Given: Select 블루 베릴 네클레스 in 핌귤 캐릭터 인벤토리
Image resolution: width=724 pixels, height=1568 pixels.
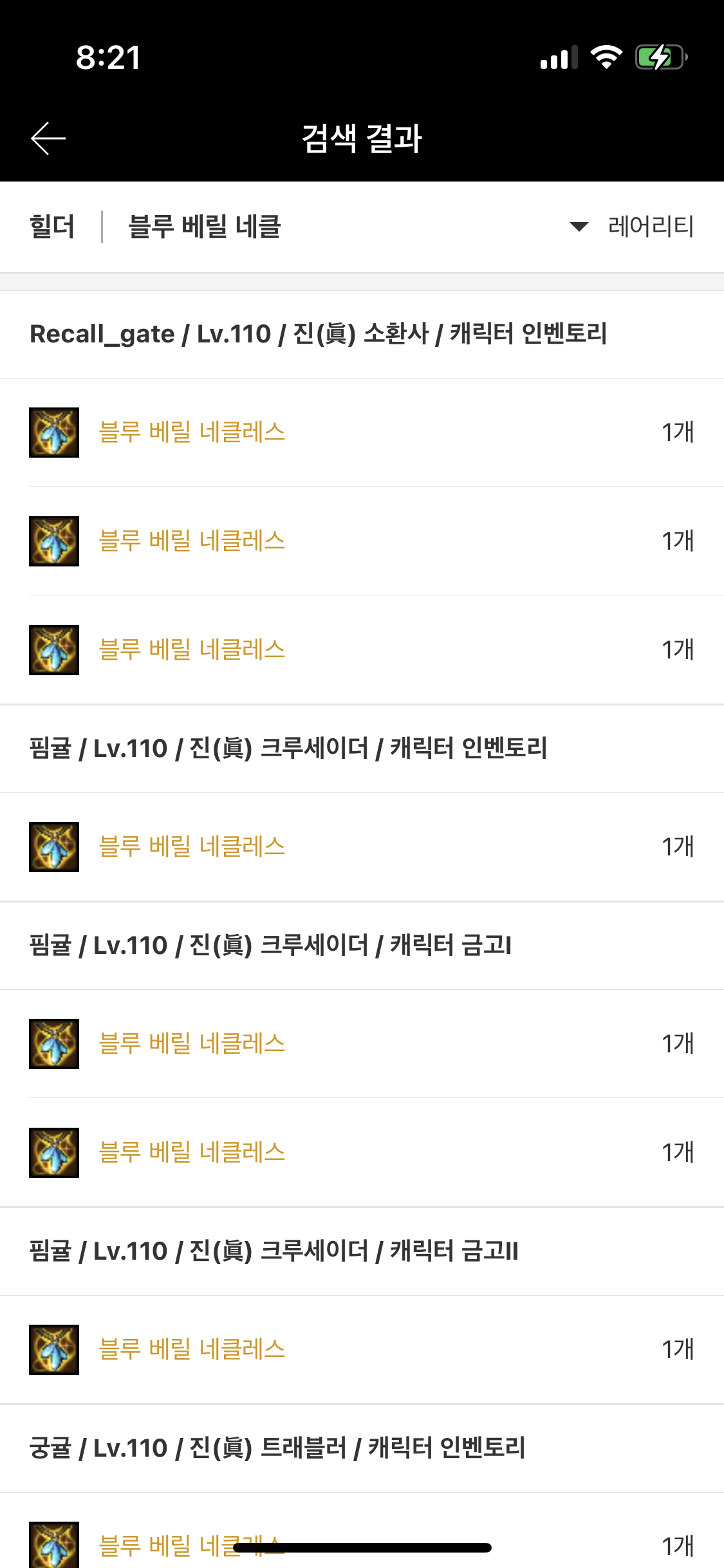Looking at the screenshot, I should point(362,847).
